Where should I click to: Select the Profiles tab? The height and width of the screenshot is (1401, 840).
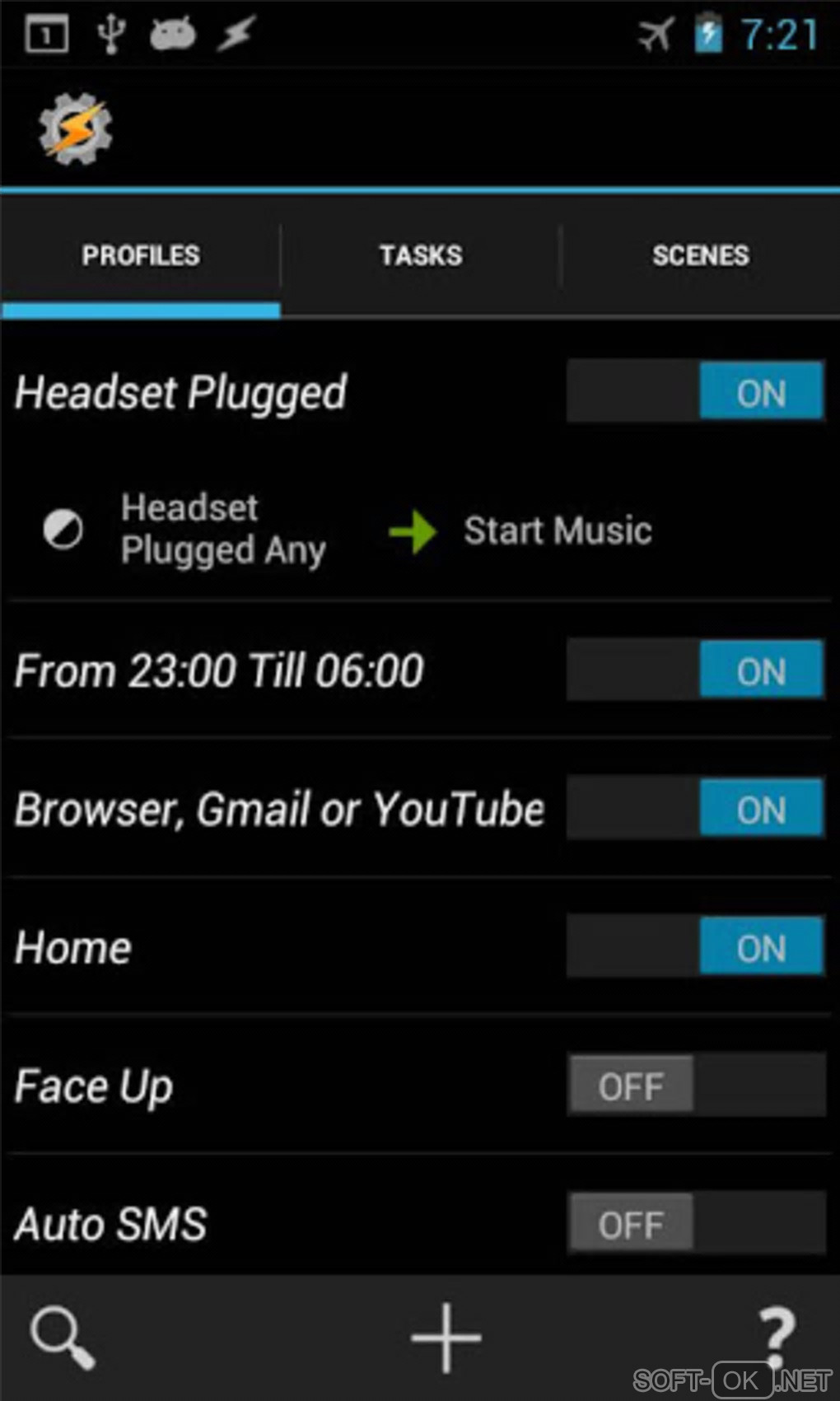coord(140,255)
